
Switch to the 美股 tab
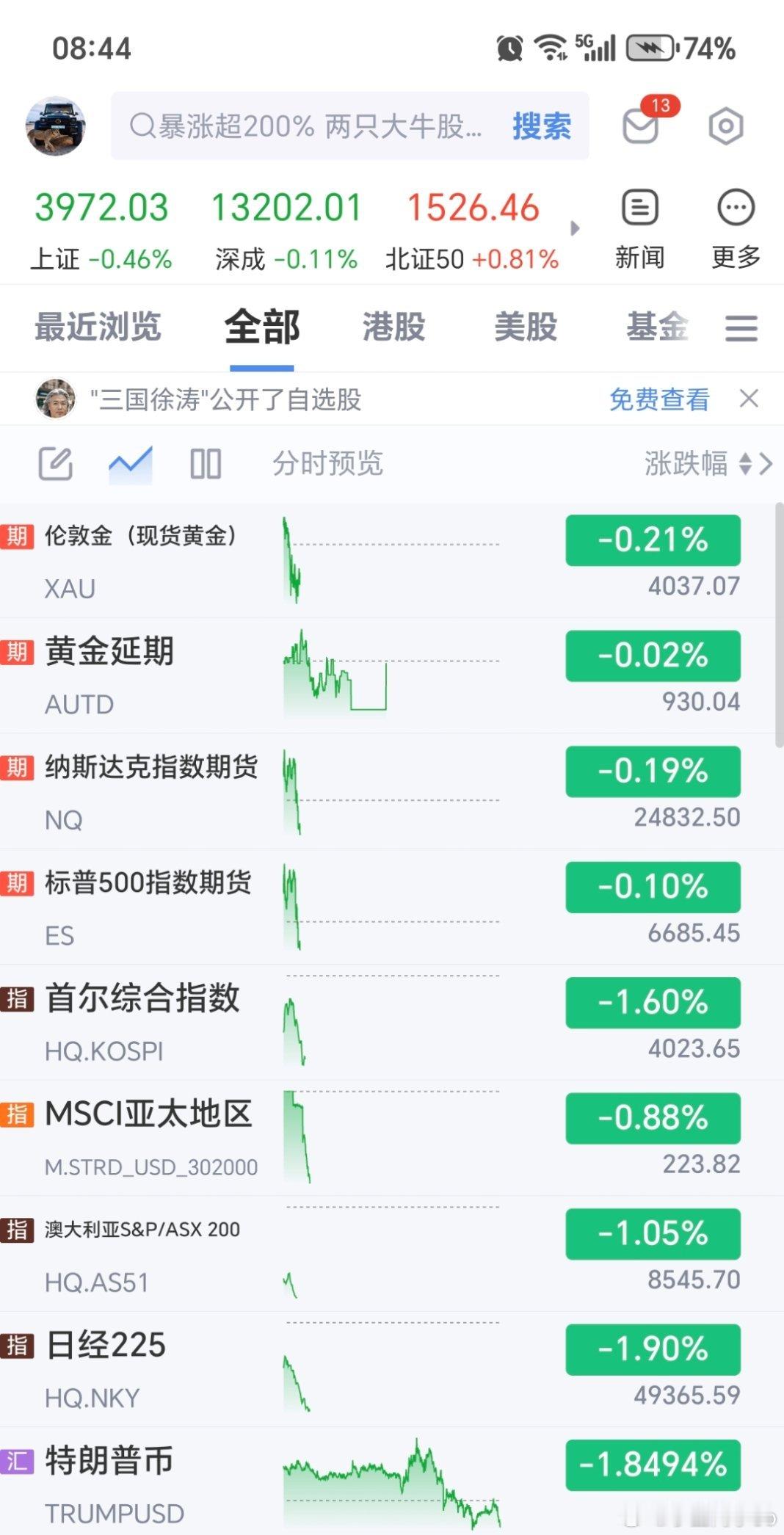[x=526, y=327]
